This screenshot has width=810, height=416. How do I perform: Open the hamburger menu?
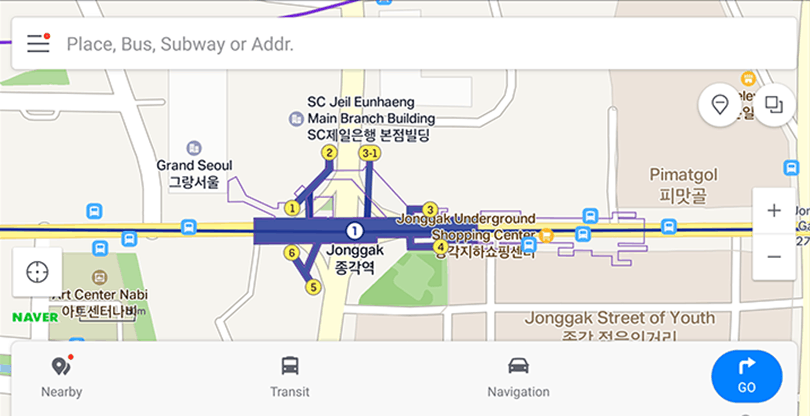point(38,44)
